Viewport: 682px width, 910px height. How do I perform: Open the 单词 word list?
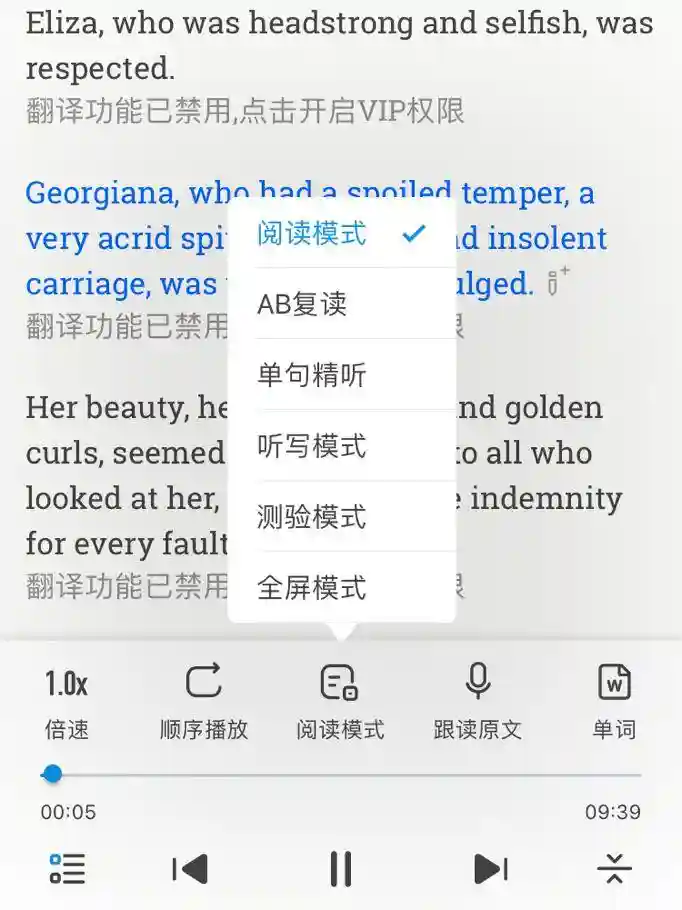[x=613, y=703]
